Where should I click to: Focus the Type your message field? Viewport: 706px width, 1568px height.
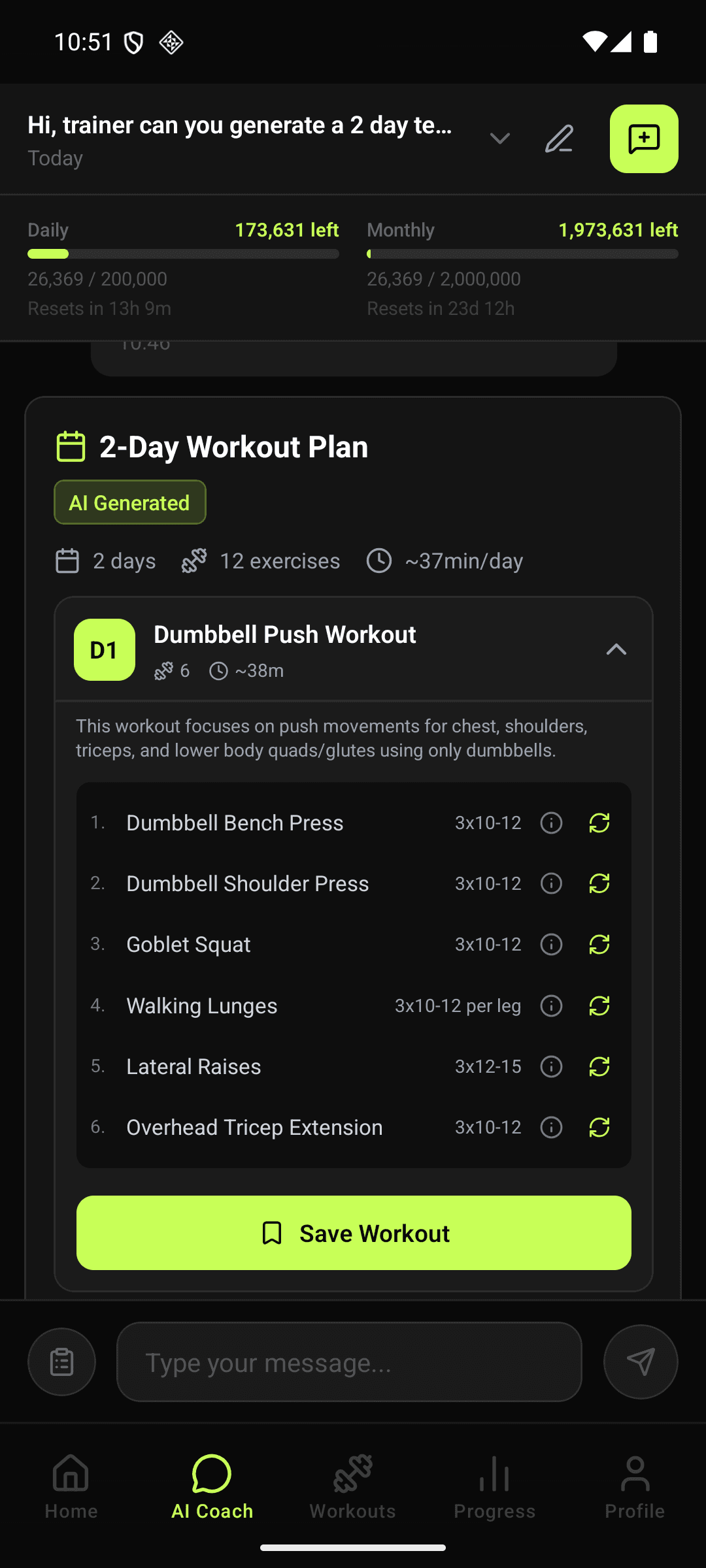coord(349,1362)
